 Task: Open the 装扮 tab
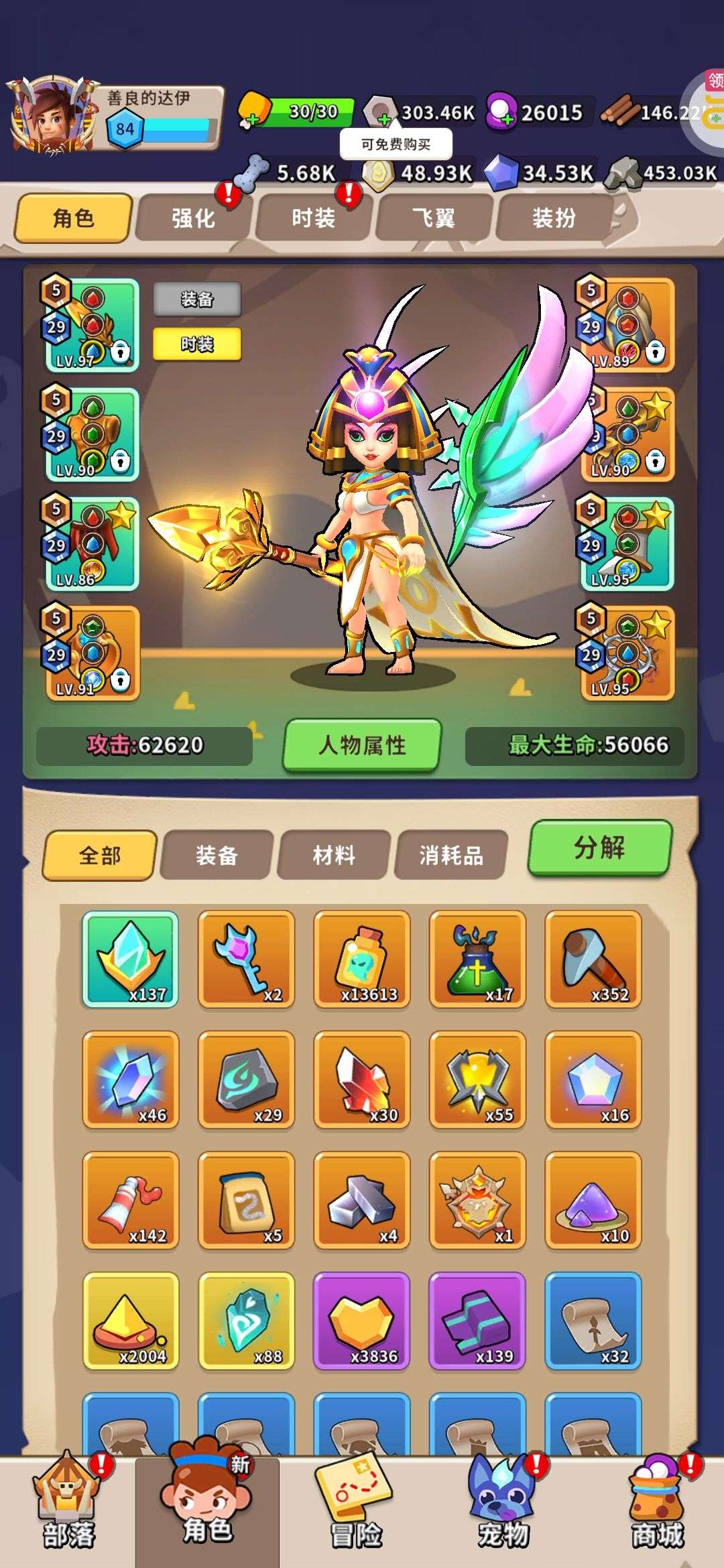click(x=554, y=218)
